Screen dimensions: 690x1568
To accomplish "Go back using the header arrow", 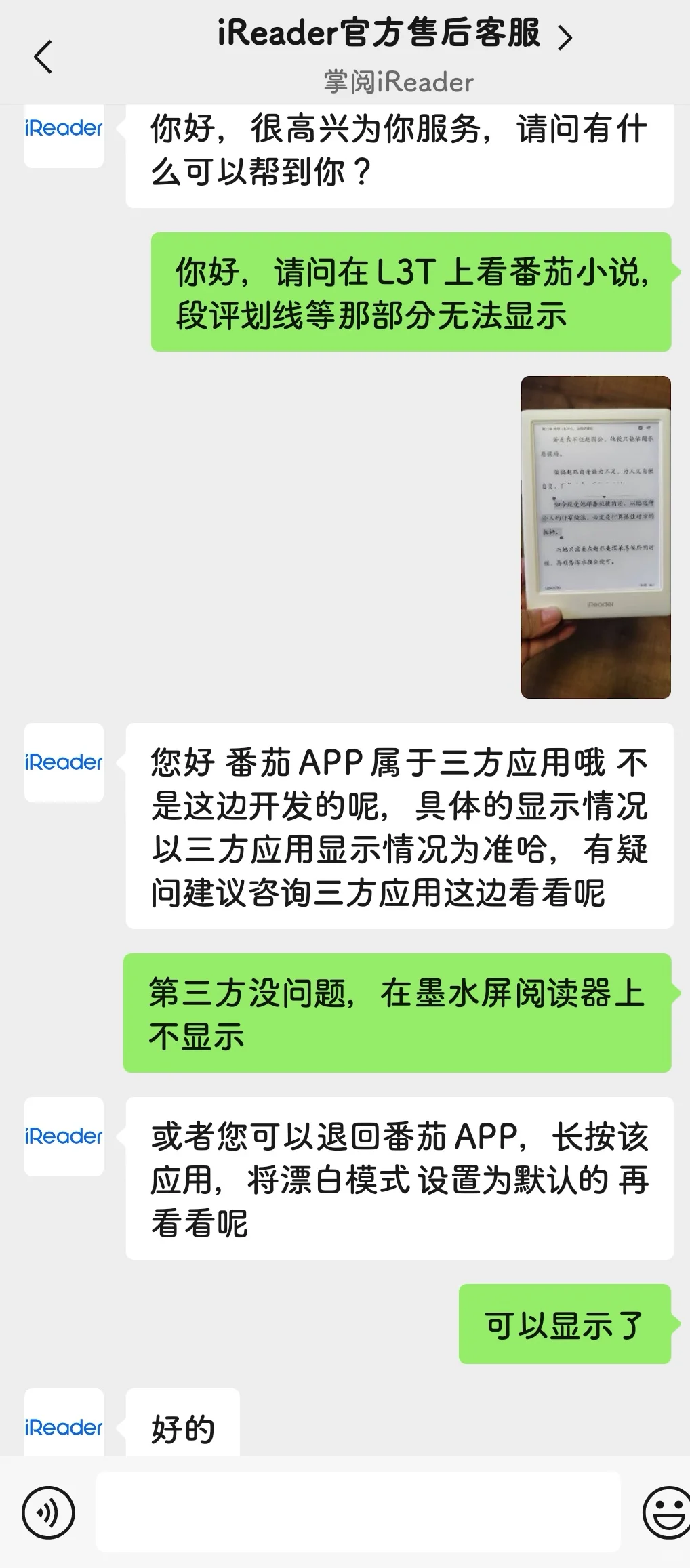I will pos(43,57).
